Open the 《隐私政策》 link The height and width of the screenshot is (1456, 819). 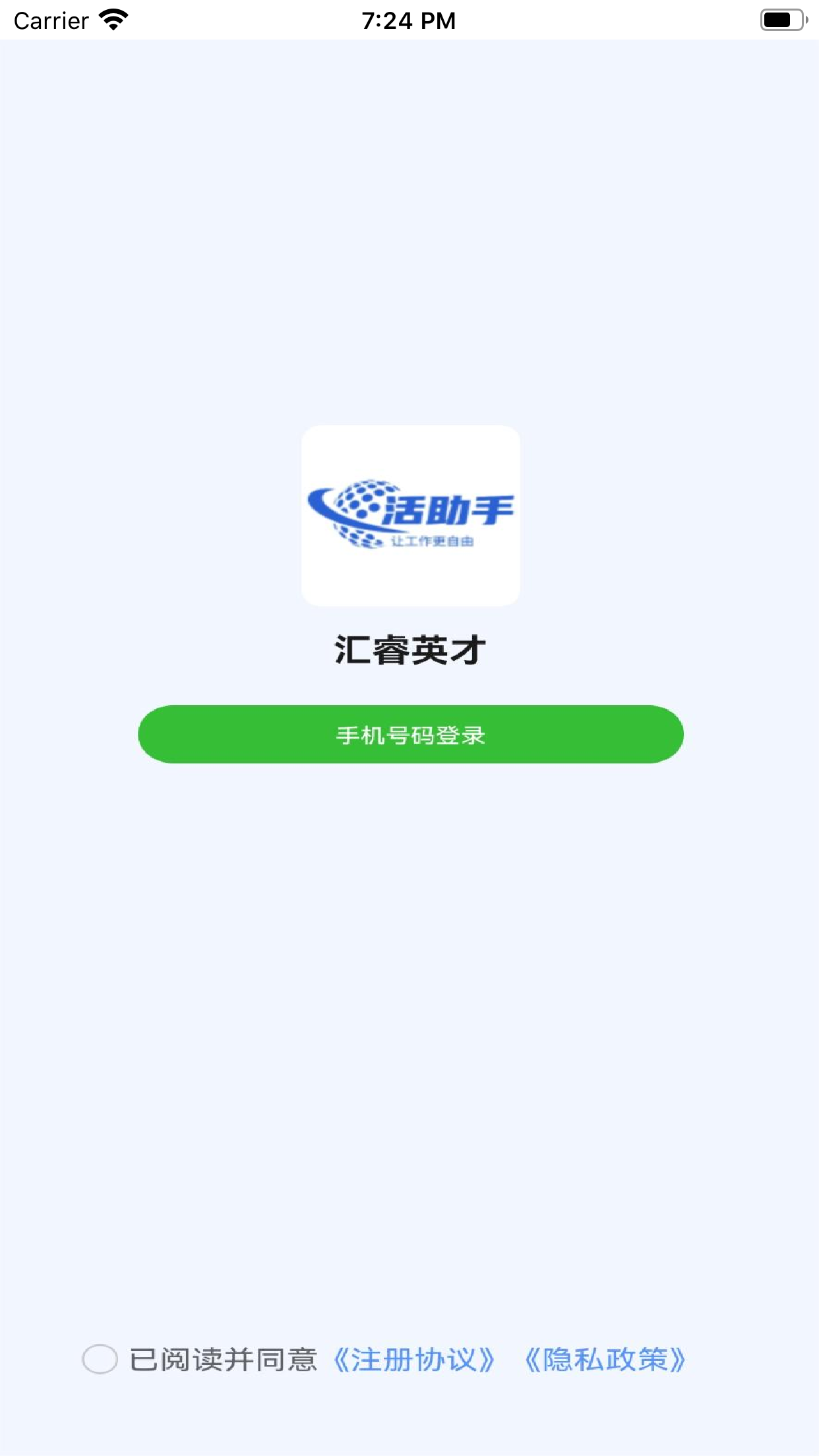[605, 1360]
